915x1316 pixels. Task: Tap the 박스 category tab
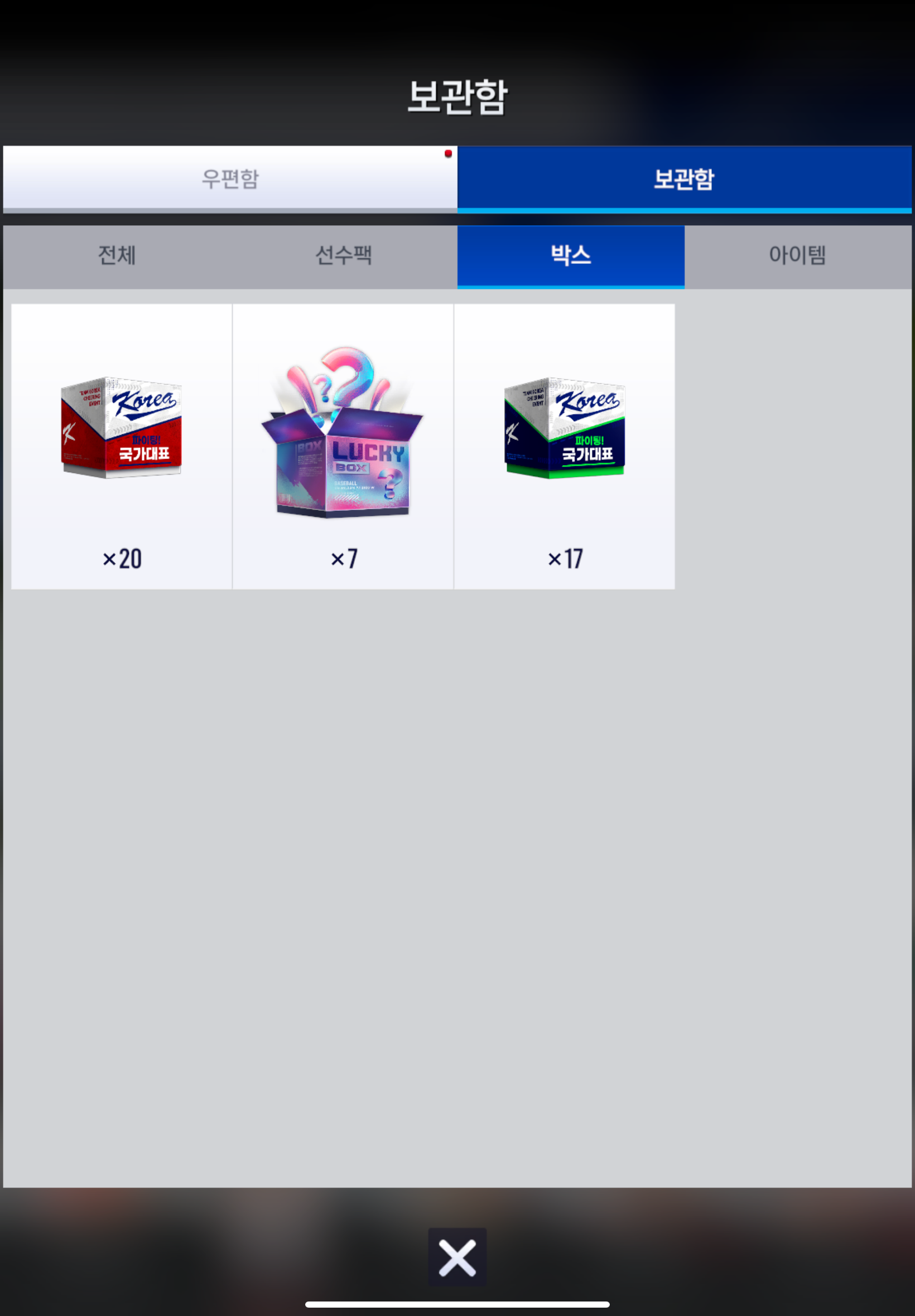[x=570, y=255]
